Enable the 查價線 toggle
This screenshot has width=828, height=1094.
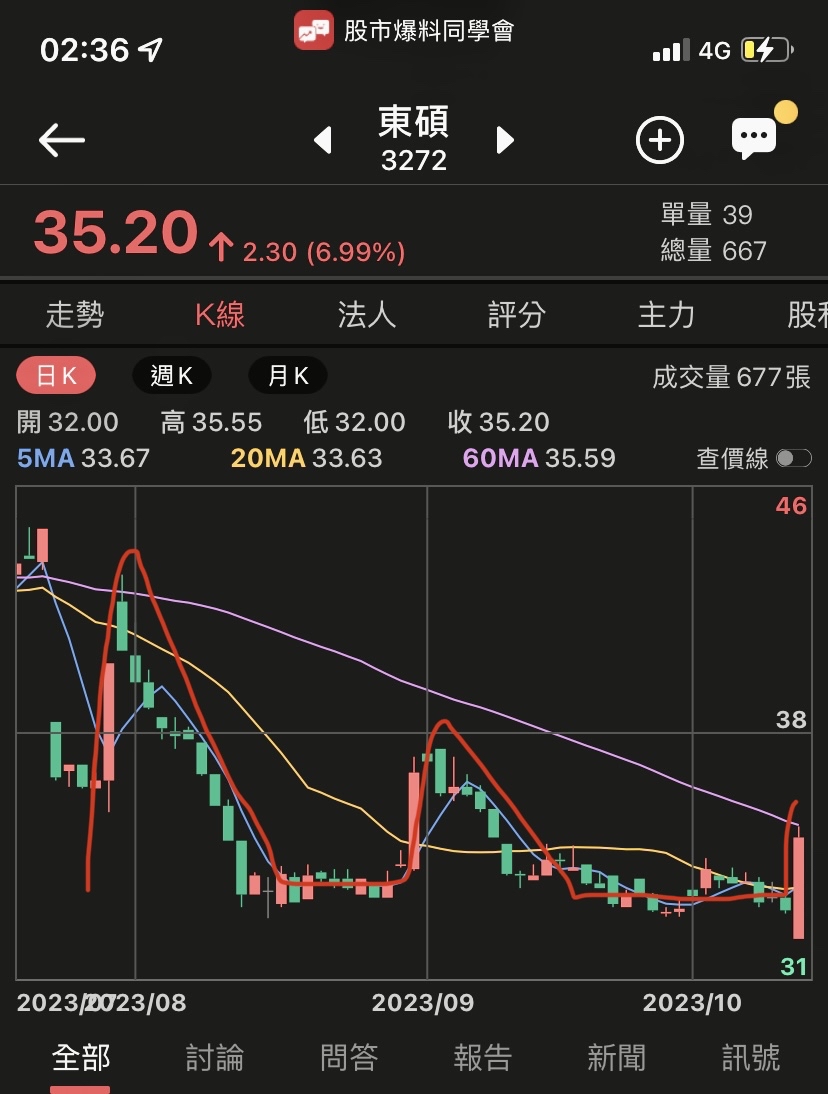point(794,458)
